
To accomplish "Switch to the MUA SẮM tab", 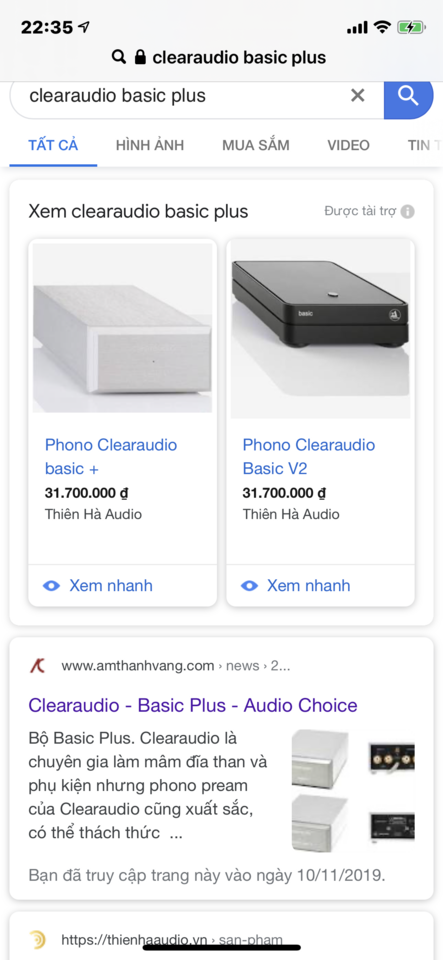I will (x=256, y=146).
